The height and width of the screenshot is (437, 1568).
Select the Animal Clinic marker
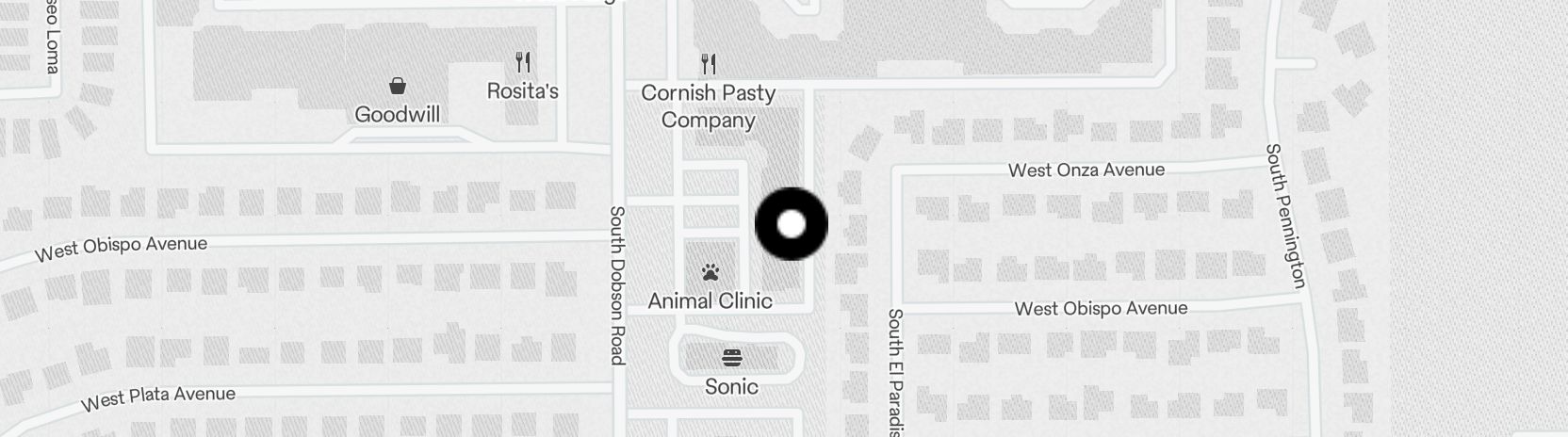click(710, 274)
